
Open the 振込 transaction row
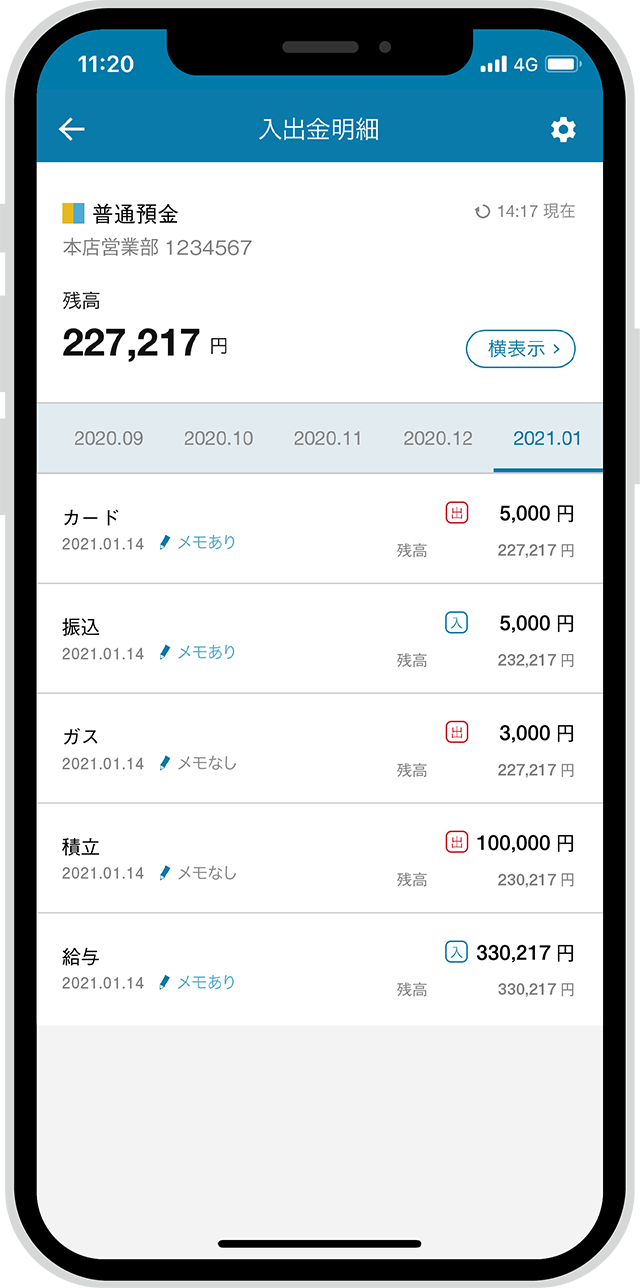pos(320,639)
